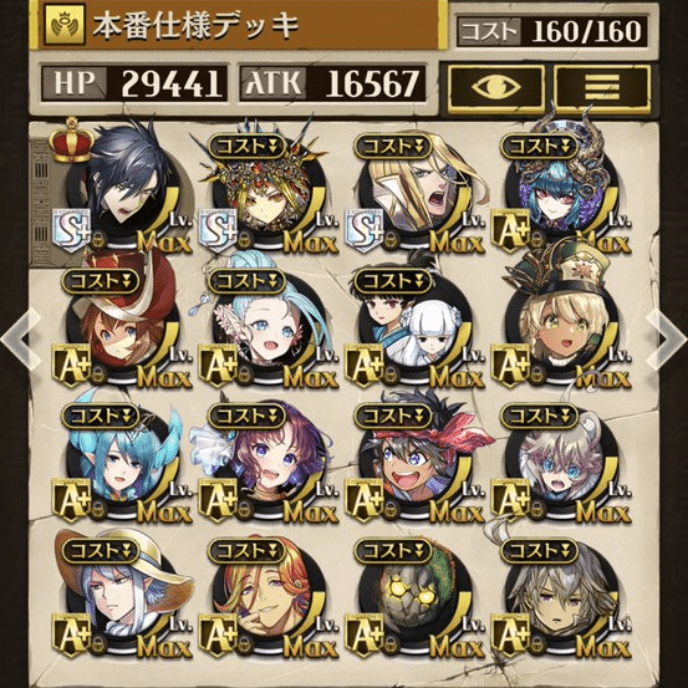Tap the eye view toggle button
The height and width of the screenshot is (688, 688).
point(496,88)
